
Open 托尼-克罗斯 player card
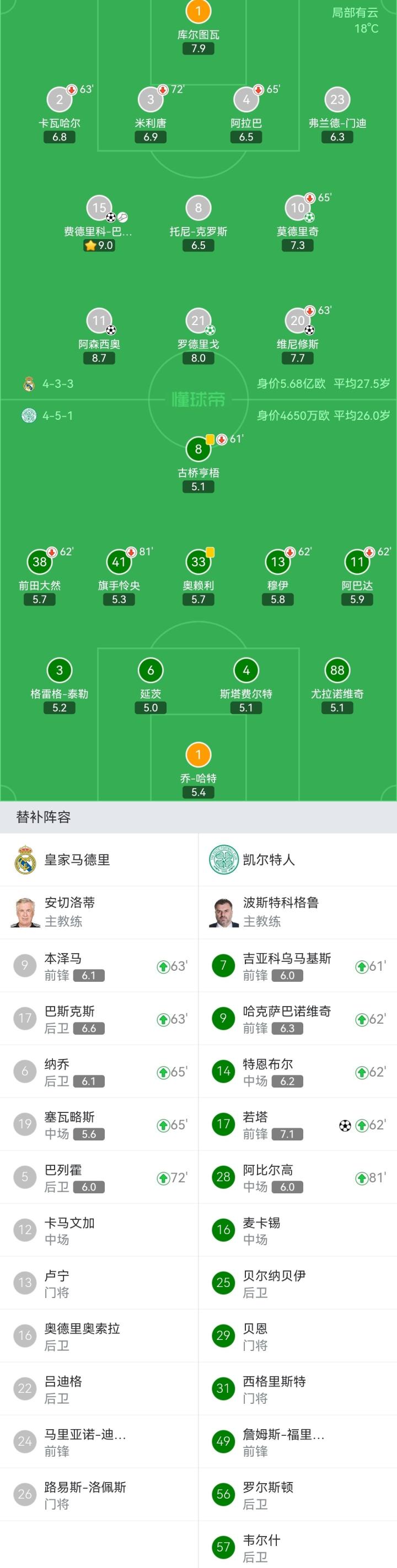click(198, 209)
